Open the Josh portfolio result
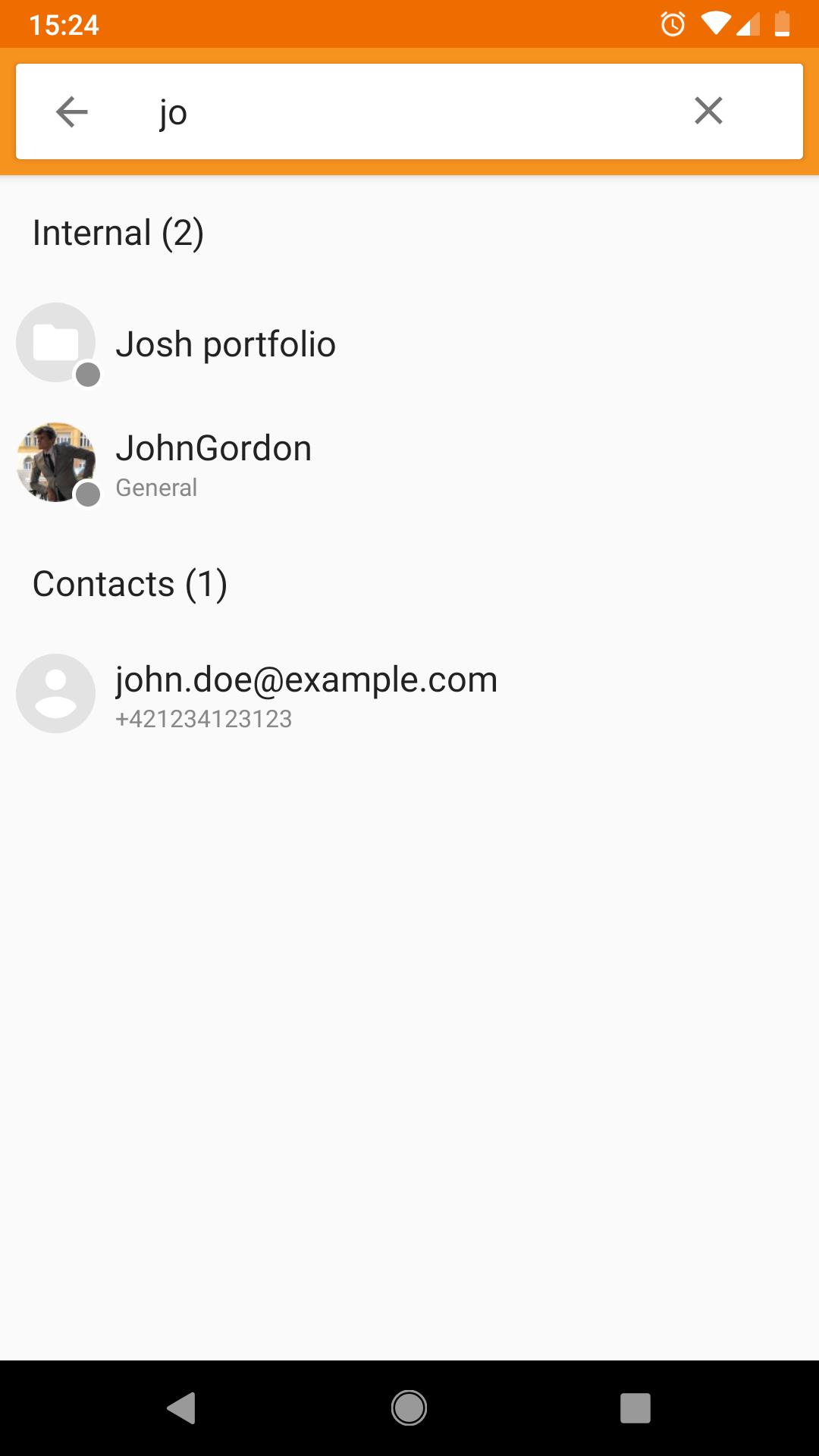 point(225,344)
